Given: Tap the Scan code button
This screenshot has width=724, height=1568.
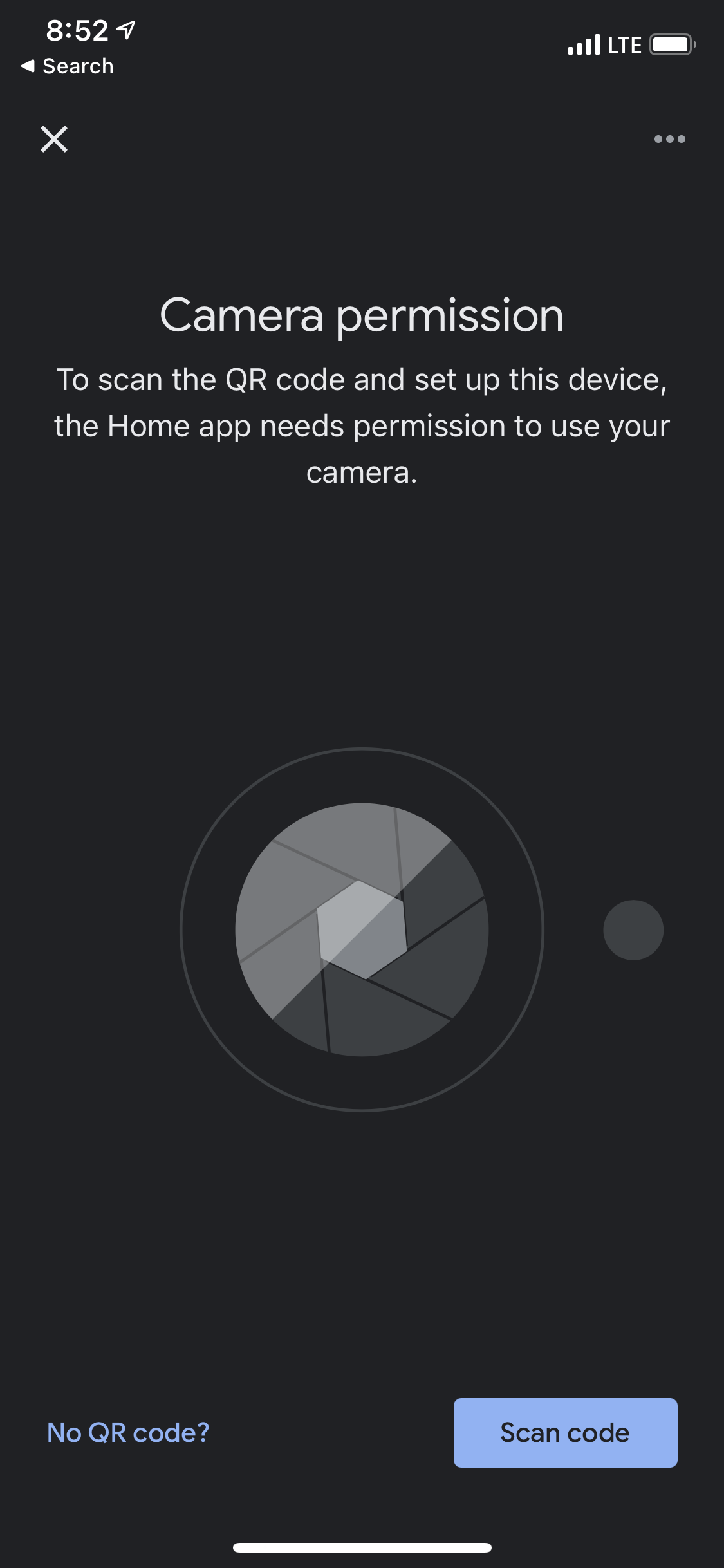Looking at the screenshot, I should 565,1433.
